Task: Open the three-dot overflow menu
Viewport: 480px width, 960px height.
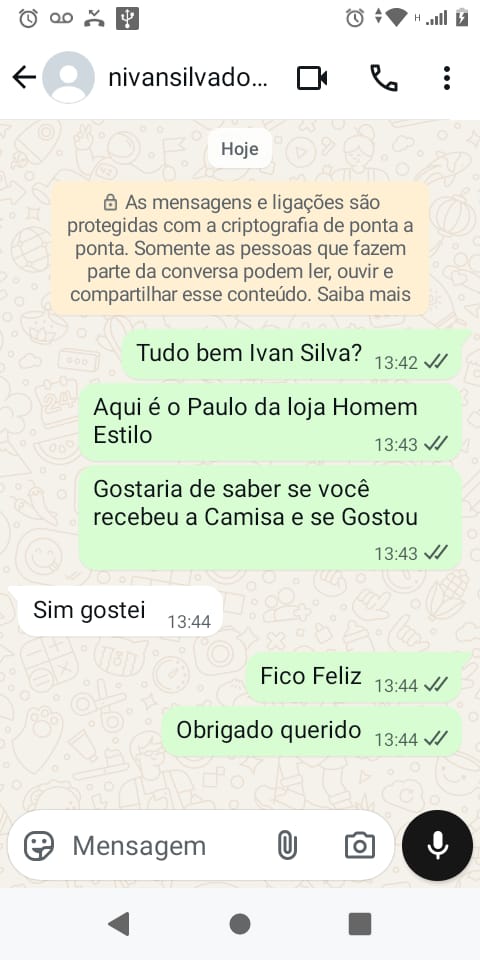Action: (447, 78)
